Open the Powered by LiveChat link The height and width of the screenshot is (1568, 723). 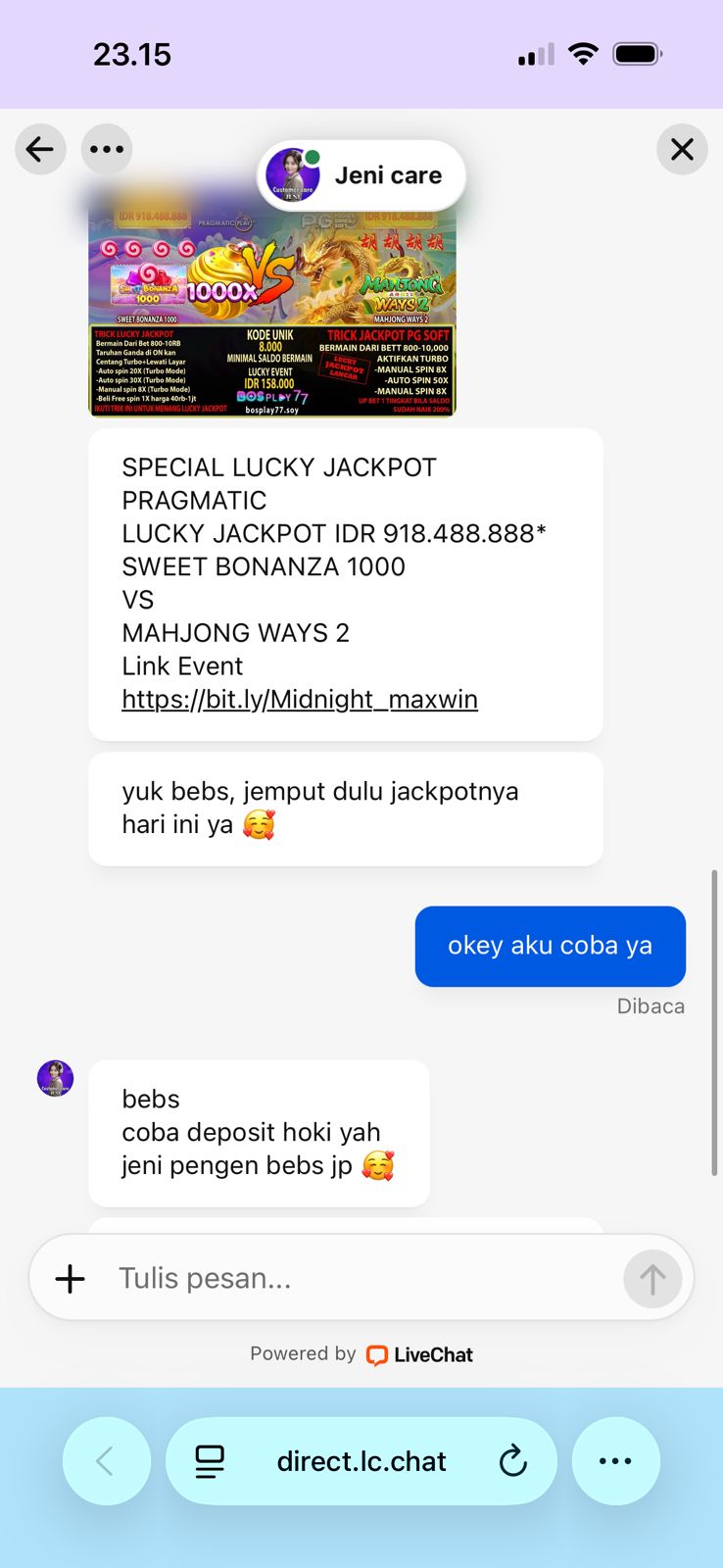[361, 1354]
